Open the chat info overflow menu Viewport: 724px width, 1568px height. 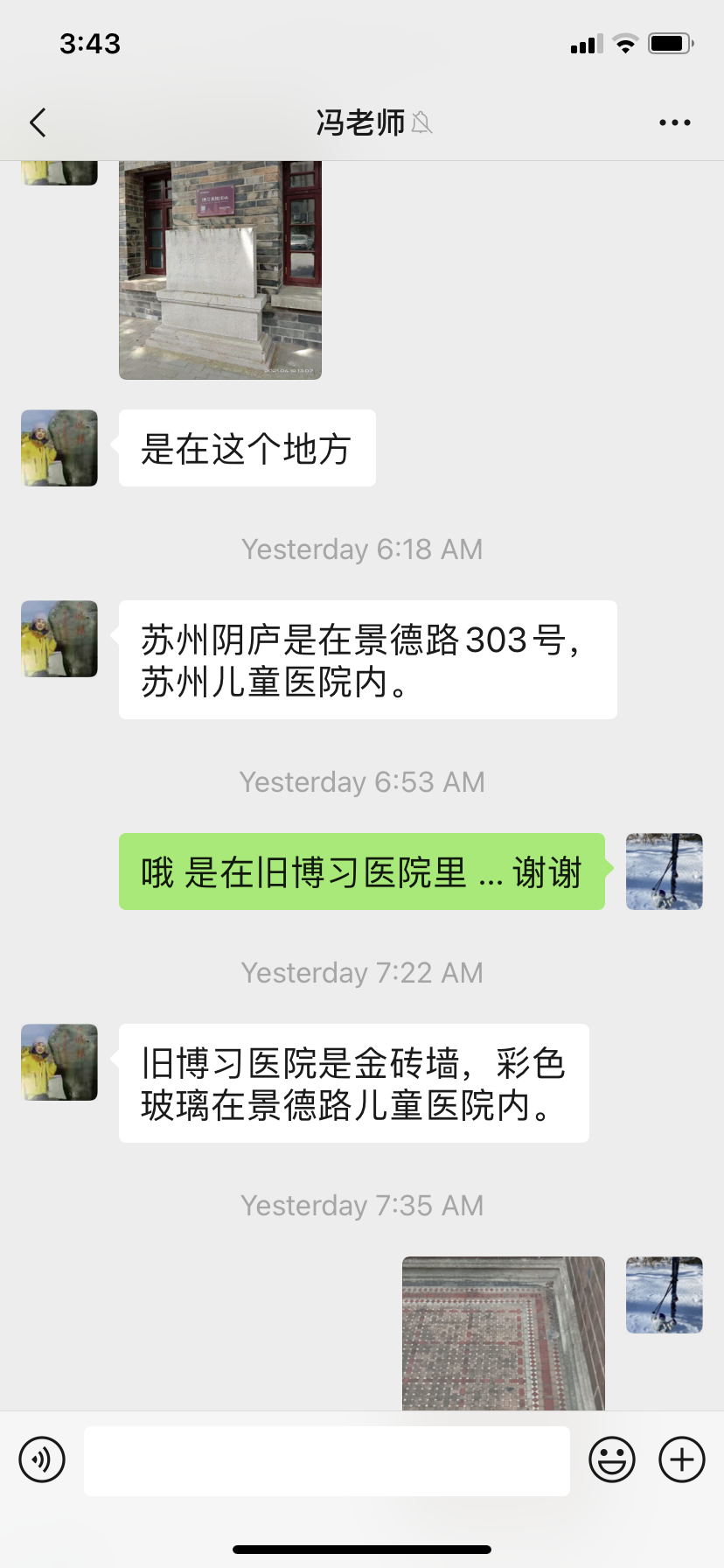[674, 123]
